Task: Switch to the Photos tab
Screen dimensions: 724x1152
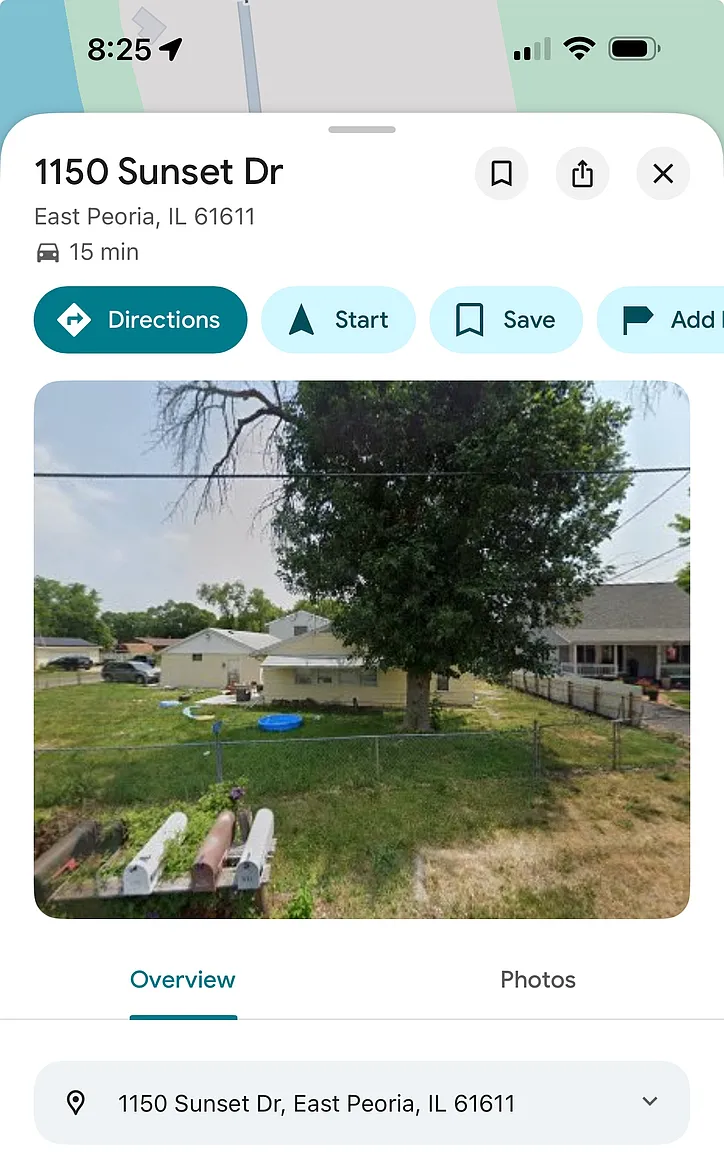Action: 538,979
